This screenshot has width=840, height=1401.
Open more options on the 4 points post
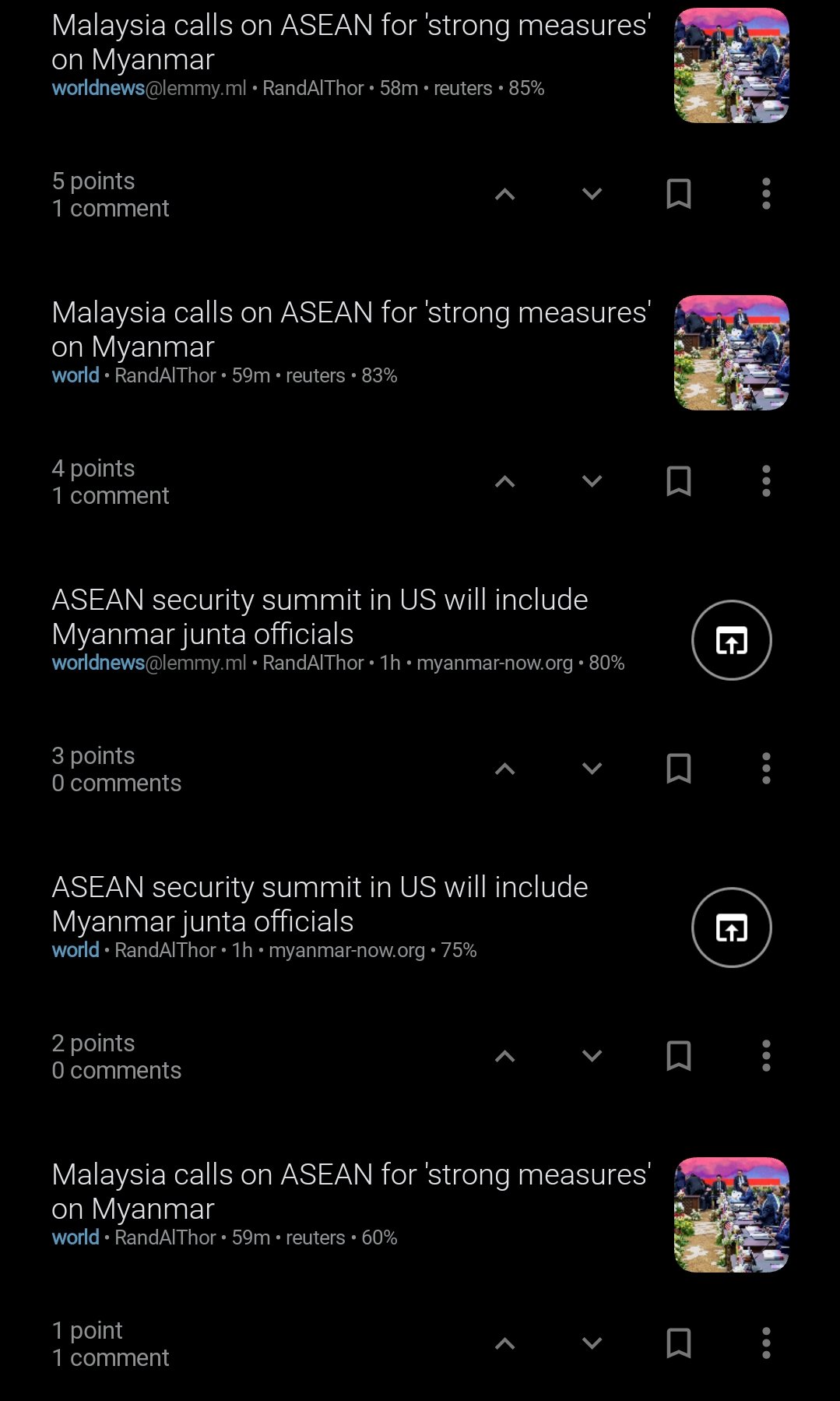coord(766,481)
